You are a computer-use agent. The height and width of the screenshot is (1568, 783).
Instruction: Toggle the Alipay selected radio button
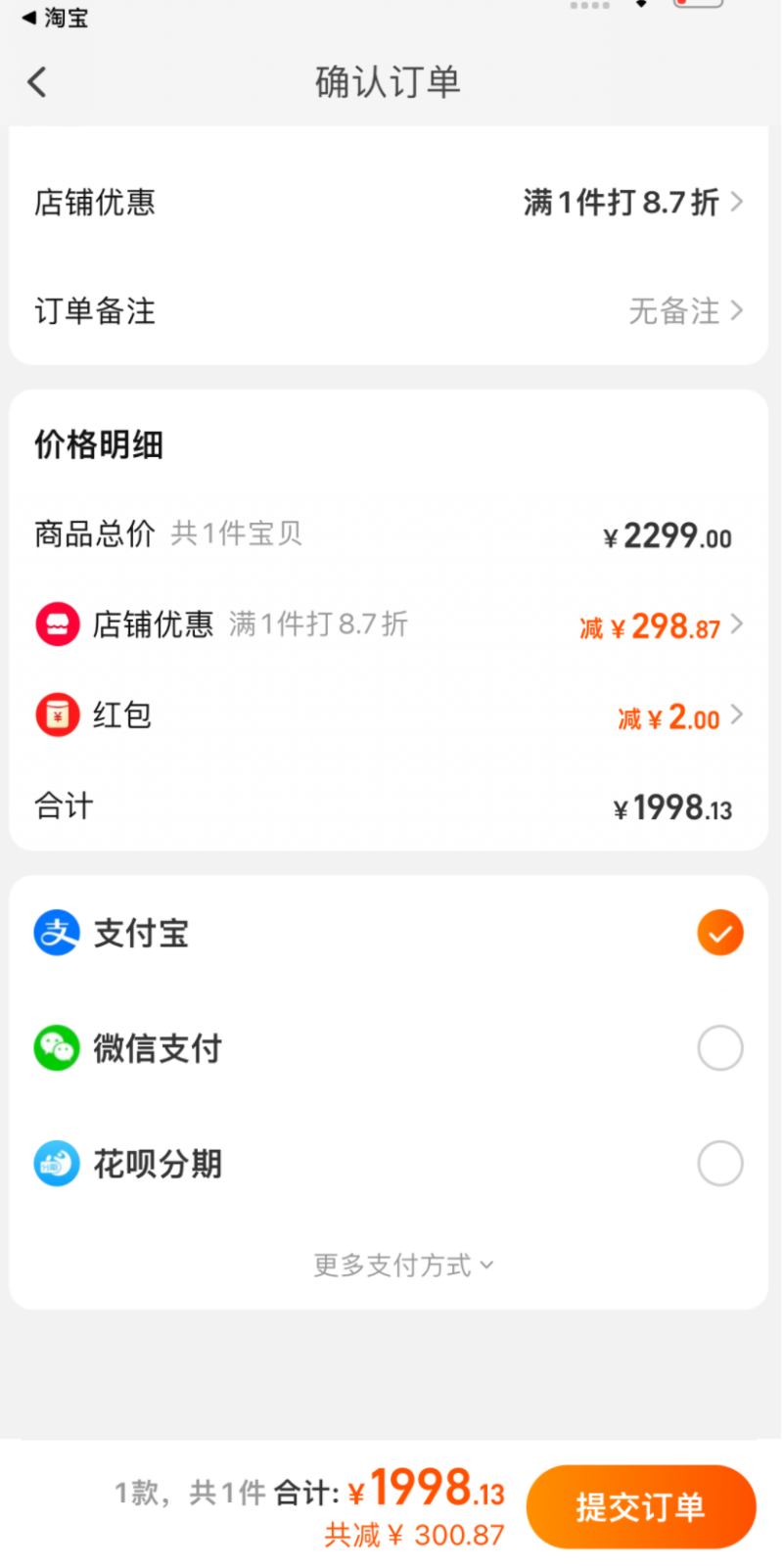pyautogui.click(x=720, y=932)
